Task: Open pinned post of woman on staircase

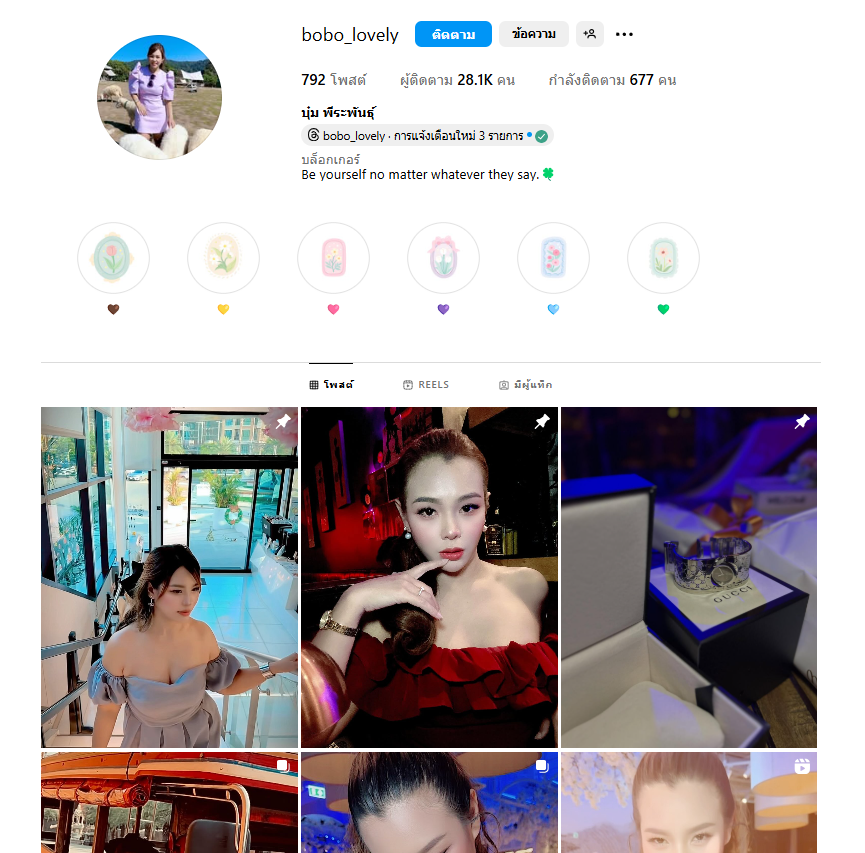Action: (x=169, y=577)
